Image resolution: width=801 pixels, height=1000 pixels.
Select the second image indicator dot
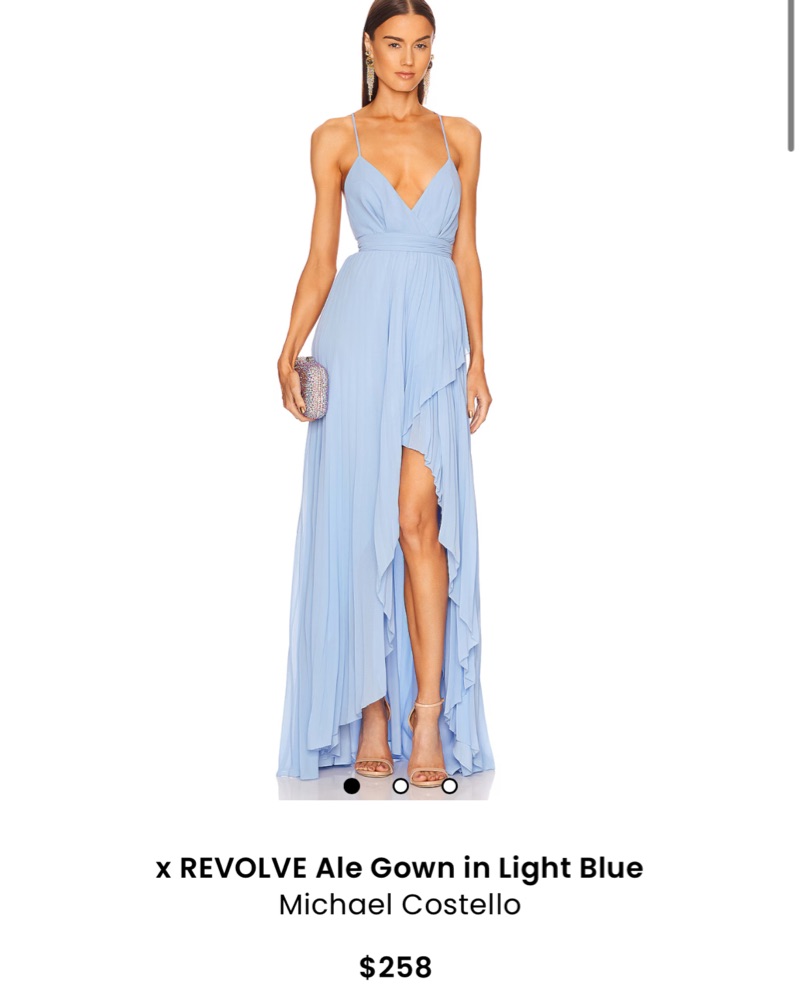[x=401, y=786]
